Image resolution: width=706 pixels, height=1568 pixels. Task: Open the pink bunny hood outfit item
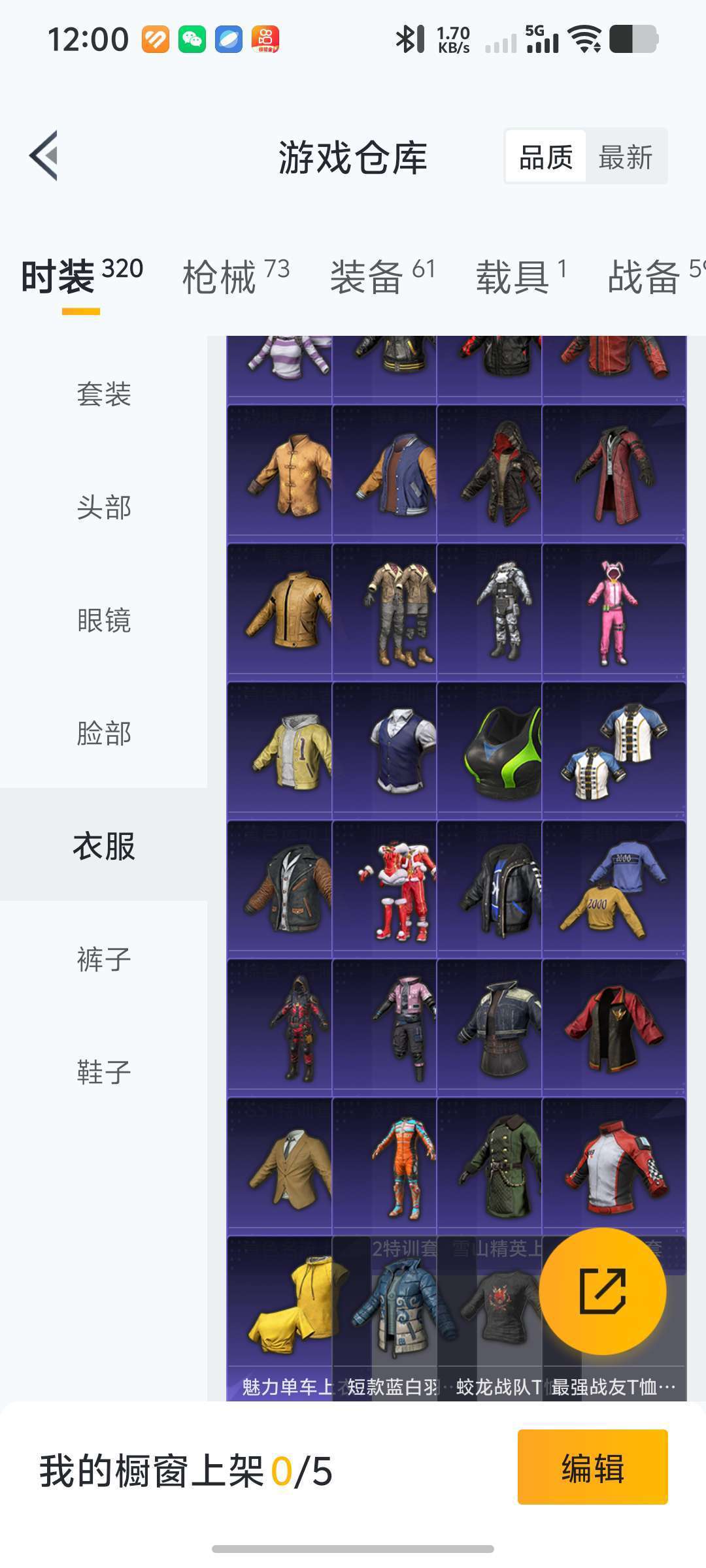[x=614, y=609]
